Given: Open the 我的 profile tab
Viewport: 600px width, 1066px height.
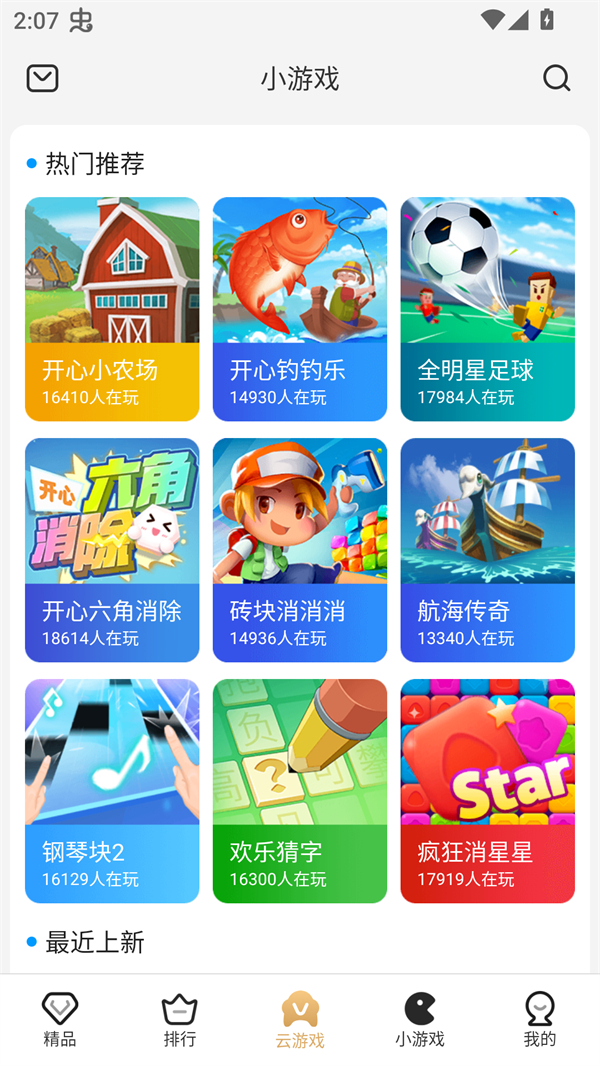Looking at the screenshot, I should [540, 1019].
